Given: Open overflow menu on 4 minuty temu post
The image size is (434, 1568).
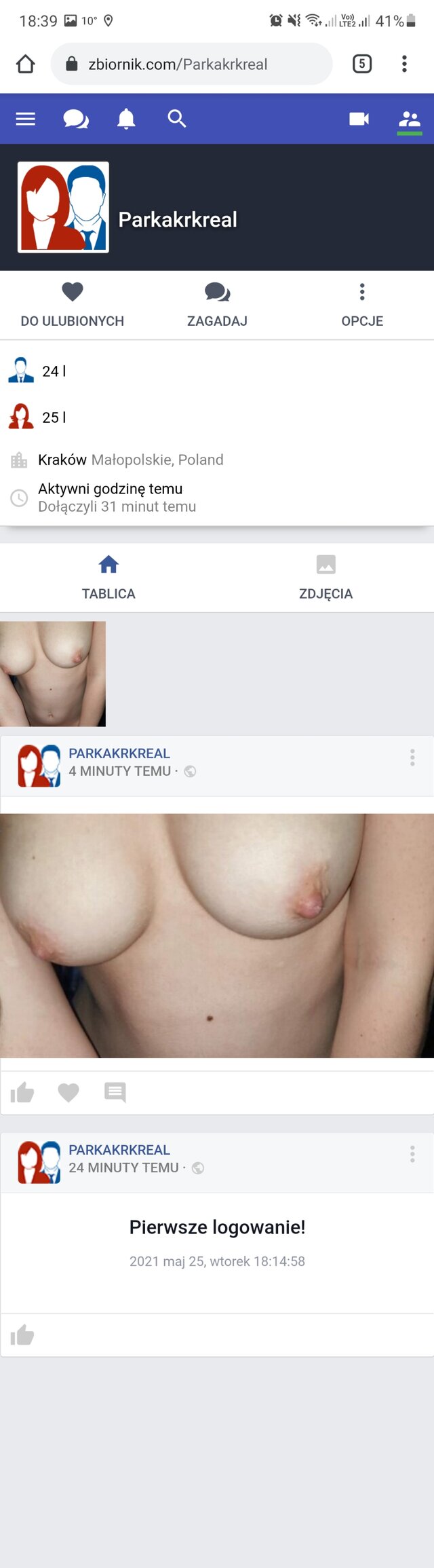Looking at the screenshot, I should 412,758.
